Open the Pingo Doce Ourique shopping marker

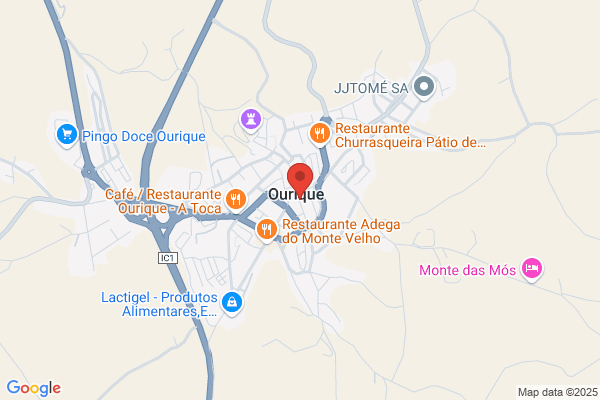[x=67, y=136]
